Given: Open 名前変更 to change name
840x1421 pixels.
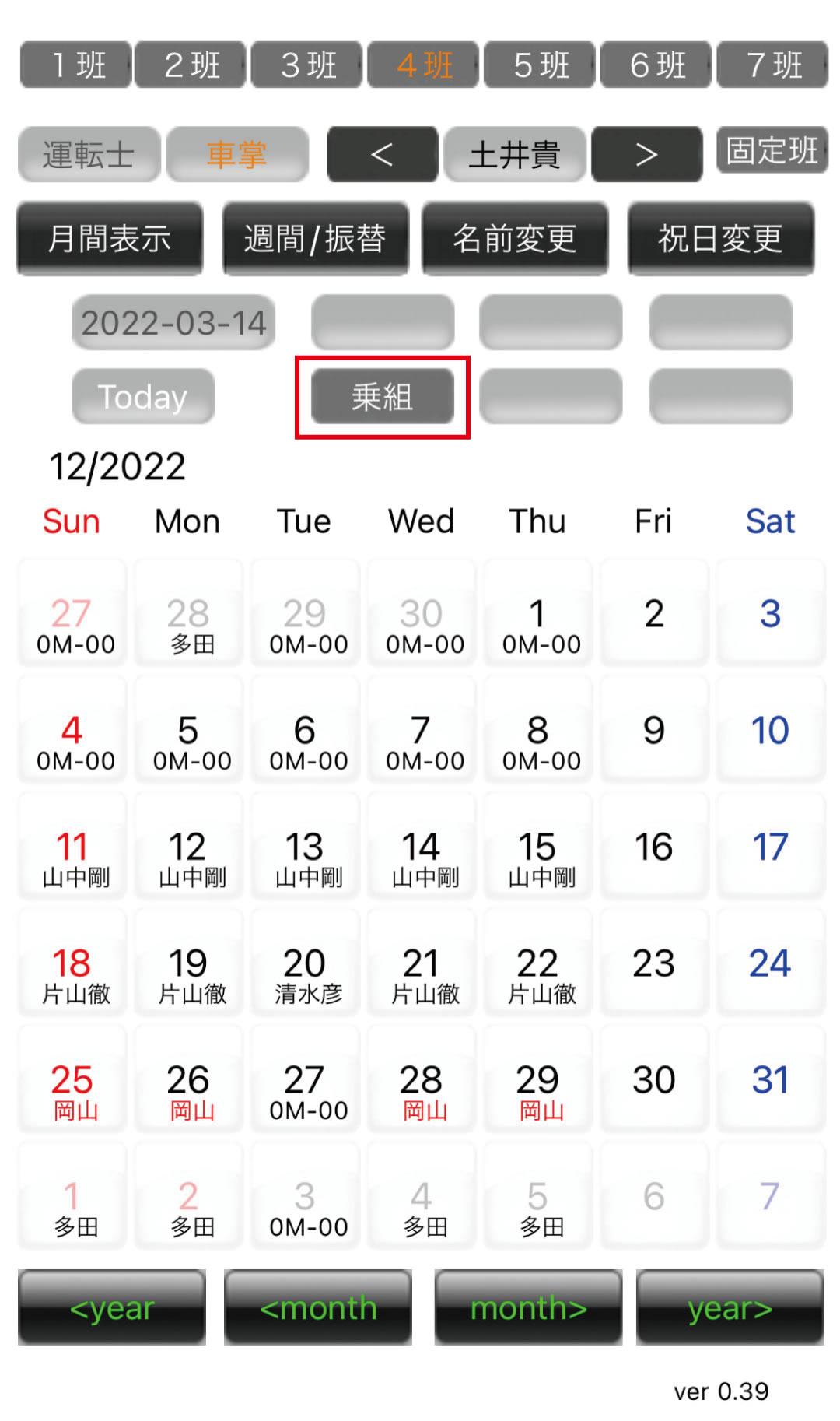Looking at the screenshot, I should [x=515, y=239].
